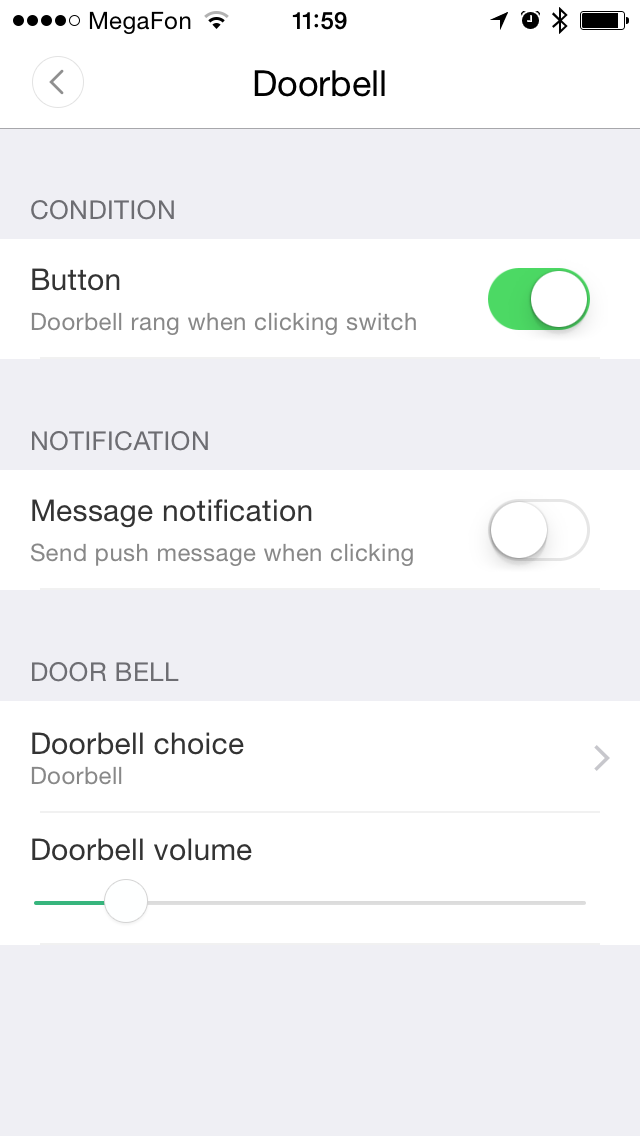
Task: Go back from the Doorbell screen
Action: click(58, 83)
